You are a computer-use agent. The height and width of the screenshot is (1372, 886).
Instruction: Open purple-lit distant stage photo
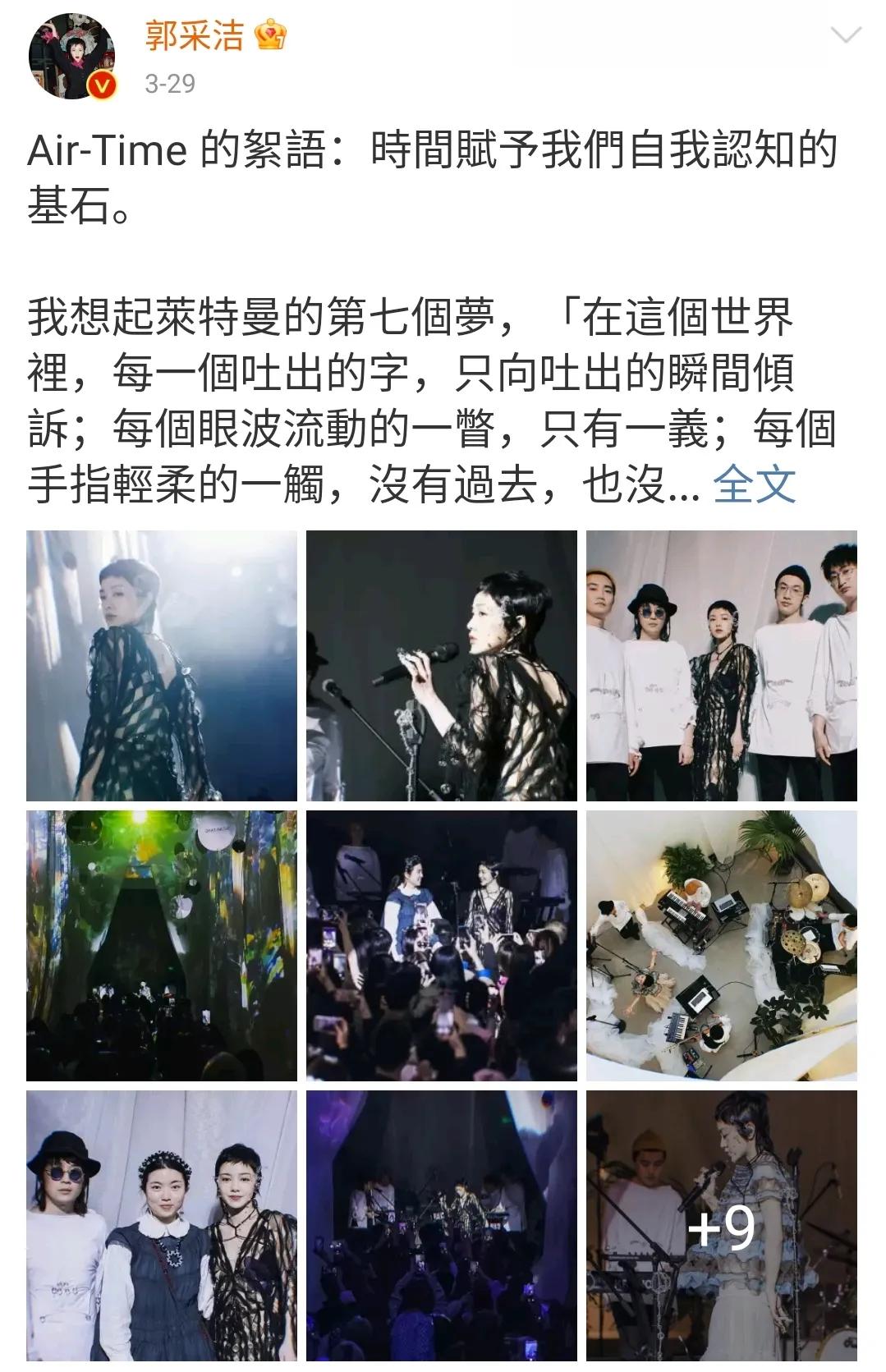tap(442, 1226)
